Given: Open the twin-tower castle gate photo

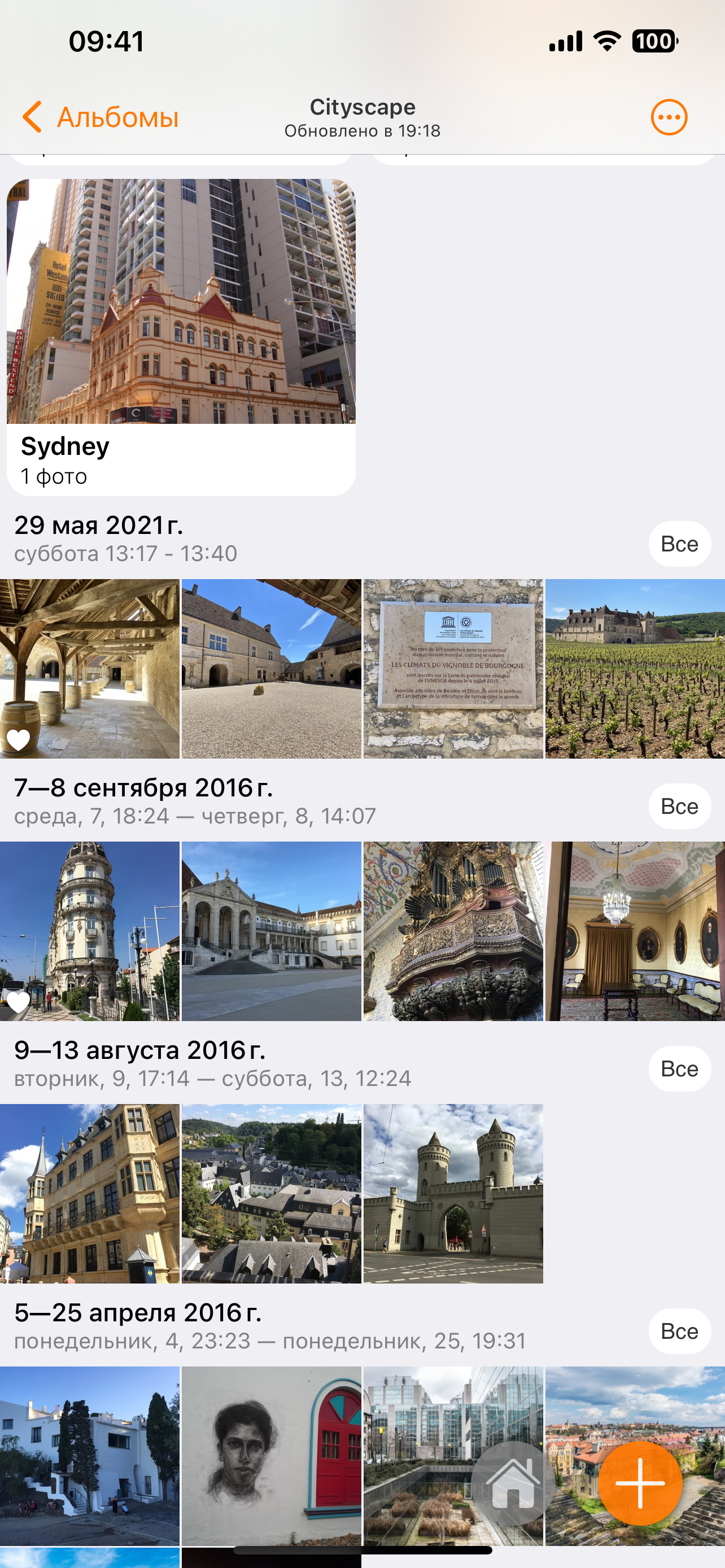Looking at the screenshot, I should click(x=453, y=1193).
